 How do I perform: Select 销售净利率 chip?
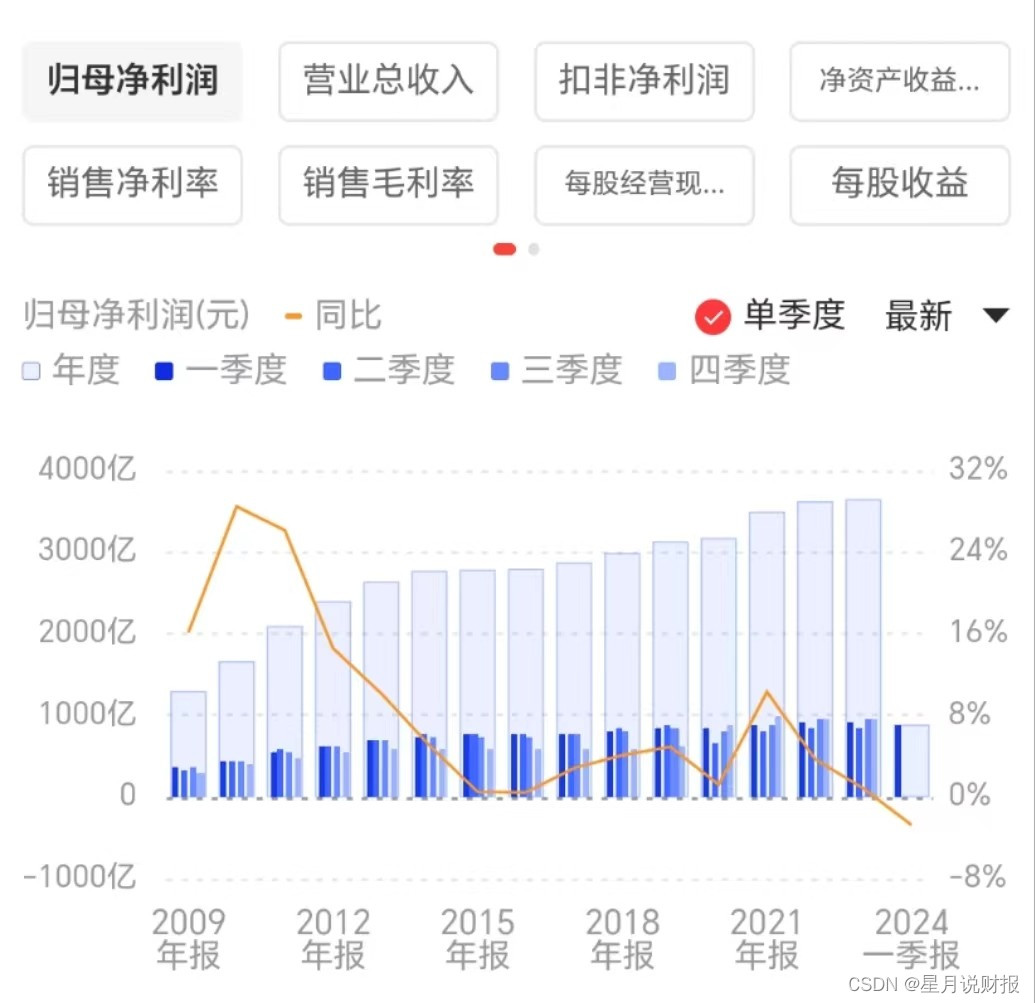coord(132,184)
